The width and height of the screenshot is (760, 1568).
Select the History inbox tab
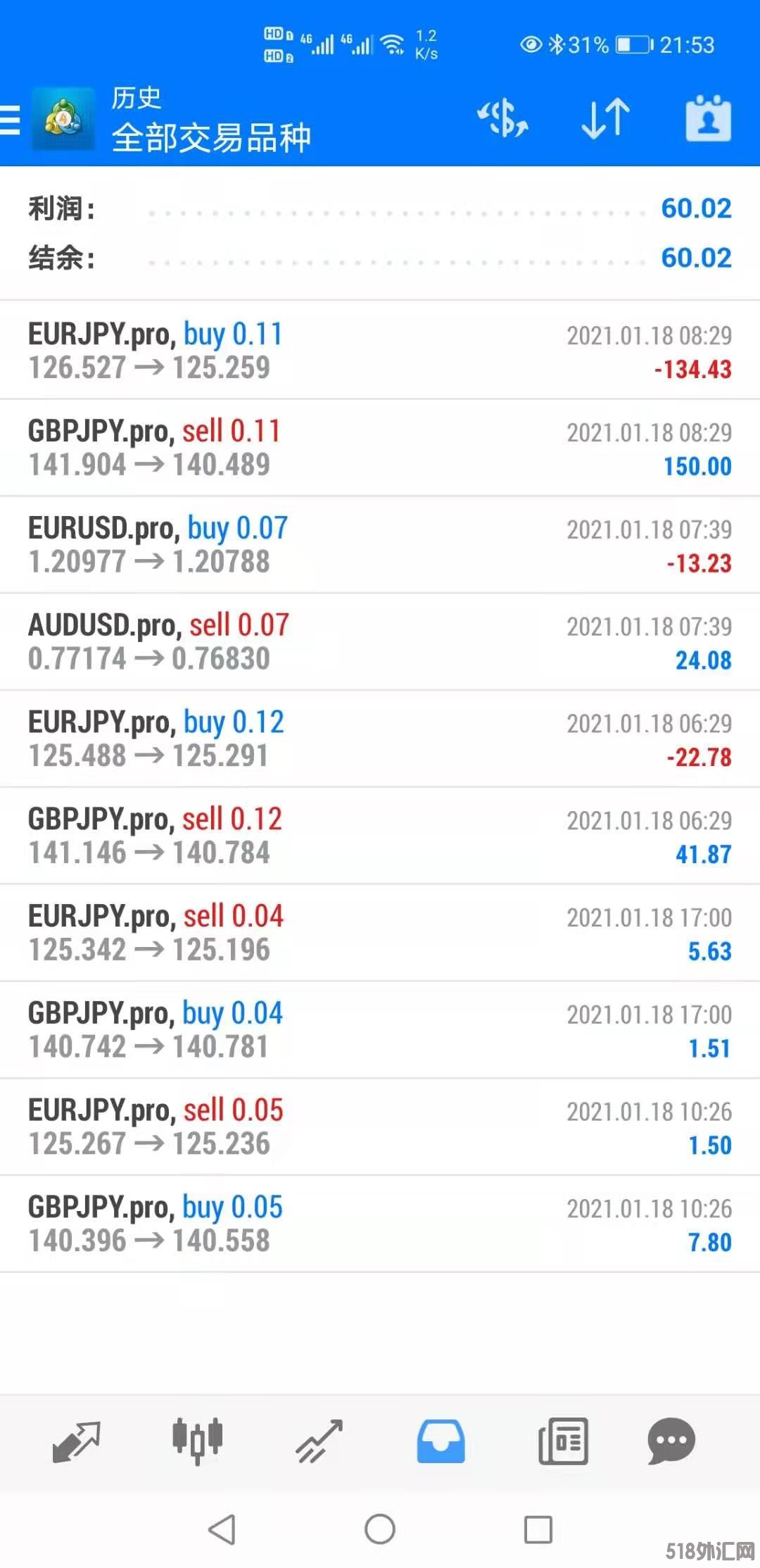coord(441,1441)
